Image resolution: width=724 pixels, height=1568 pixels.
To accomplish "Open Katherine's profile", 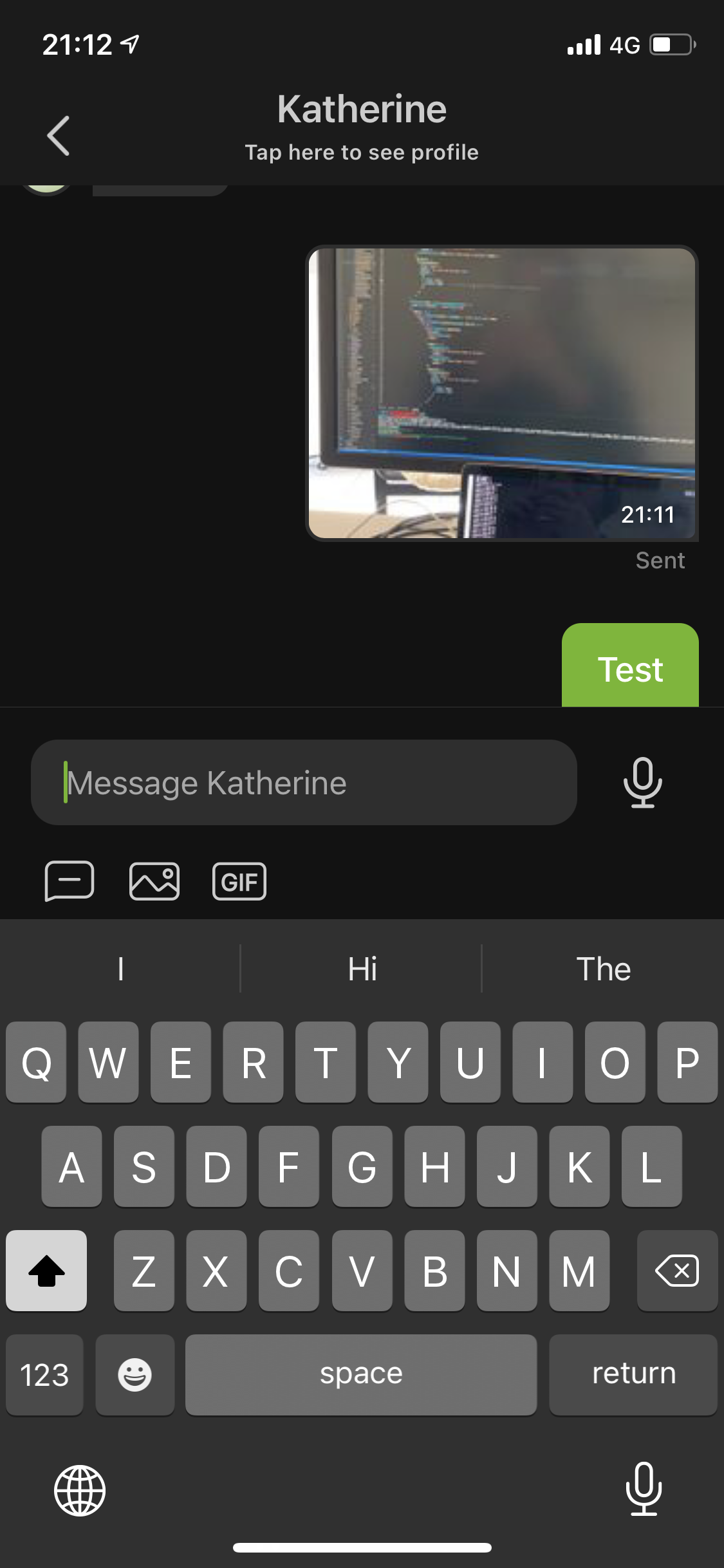I will [361, 129].
